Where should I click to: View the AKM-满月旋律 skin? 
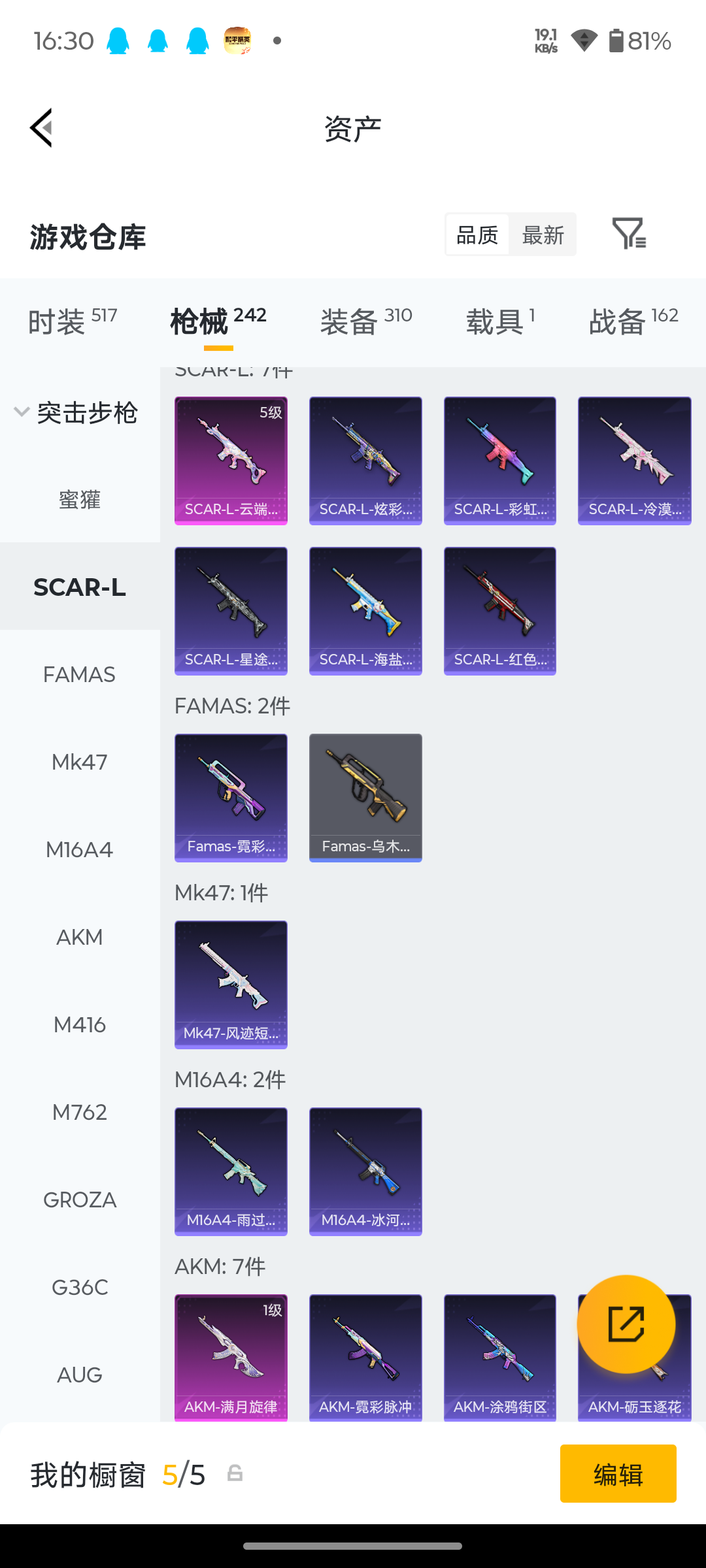tap(231, 1358)
